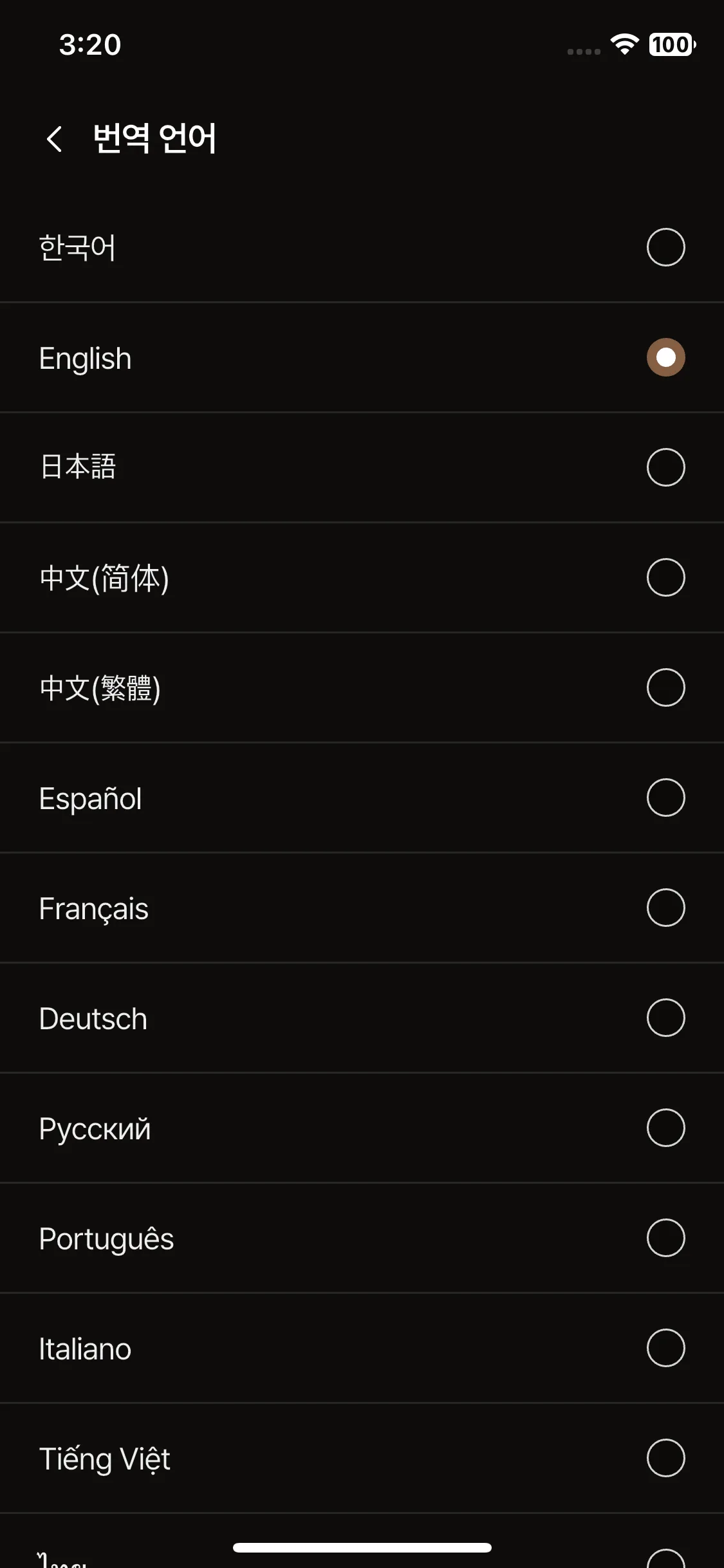Select Español as translation language

(665, 798)
